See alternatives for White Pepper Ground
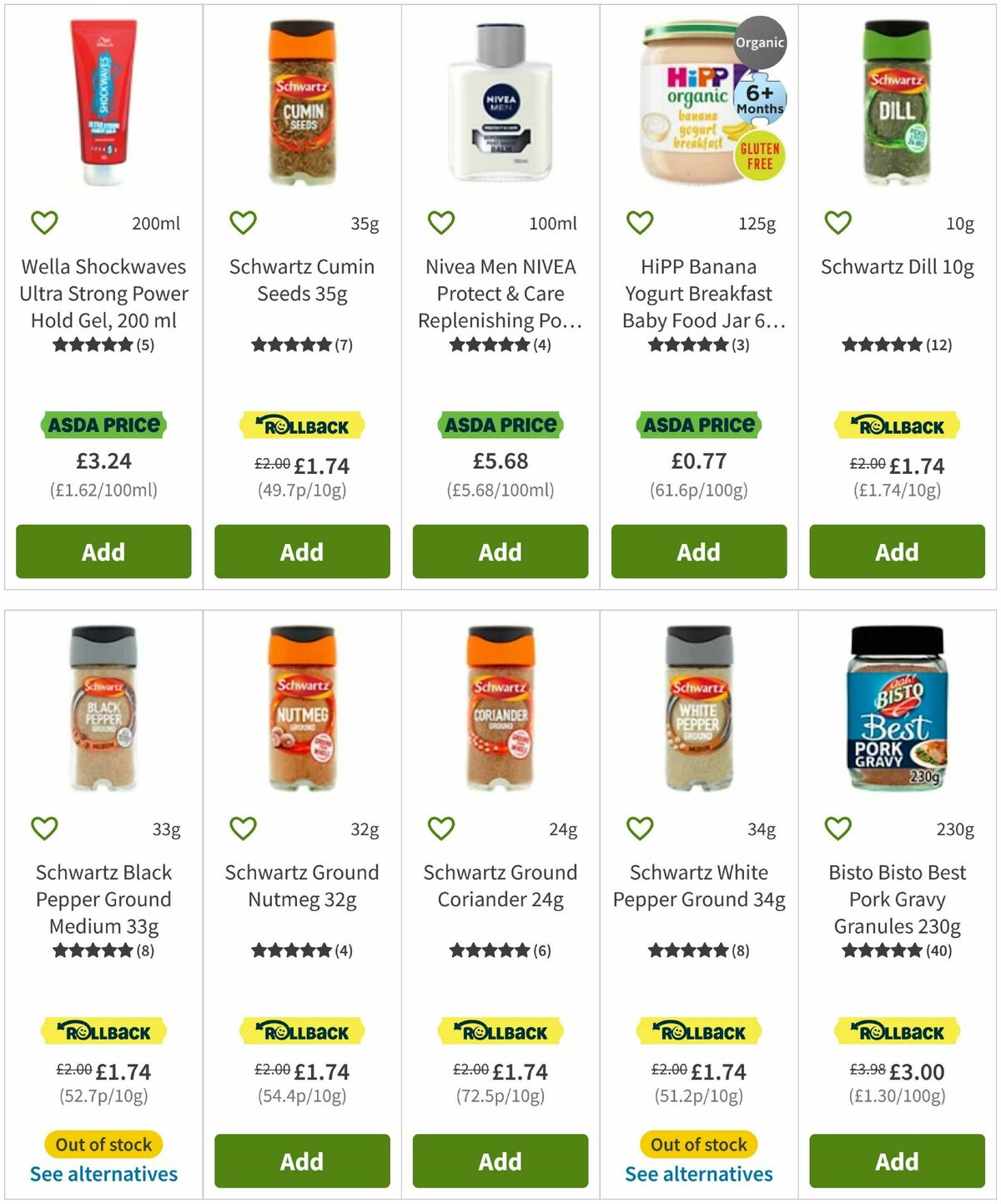1001x1204 pixels. (x=698, y=1174)
